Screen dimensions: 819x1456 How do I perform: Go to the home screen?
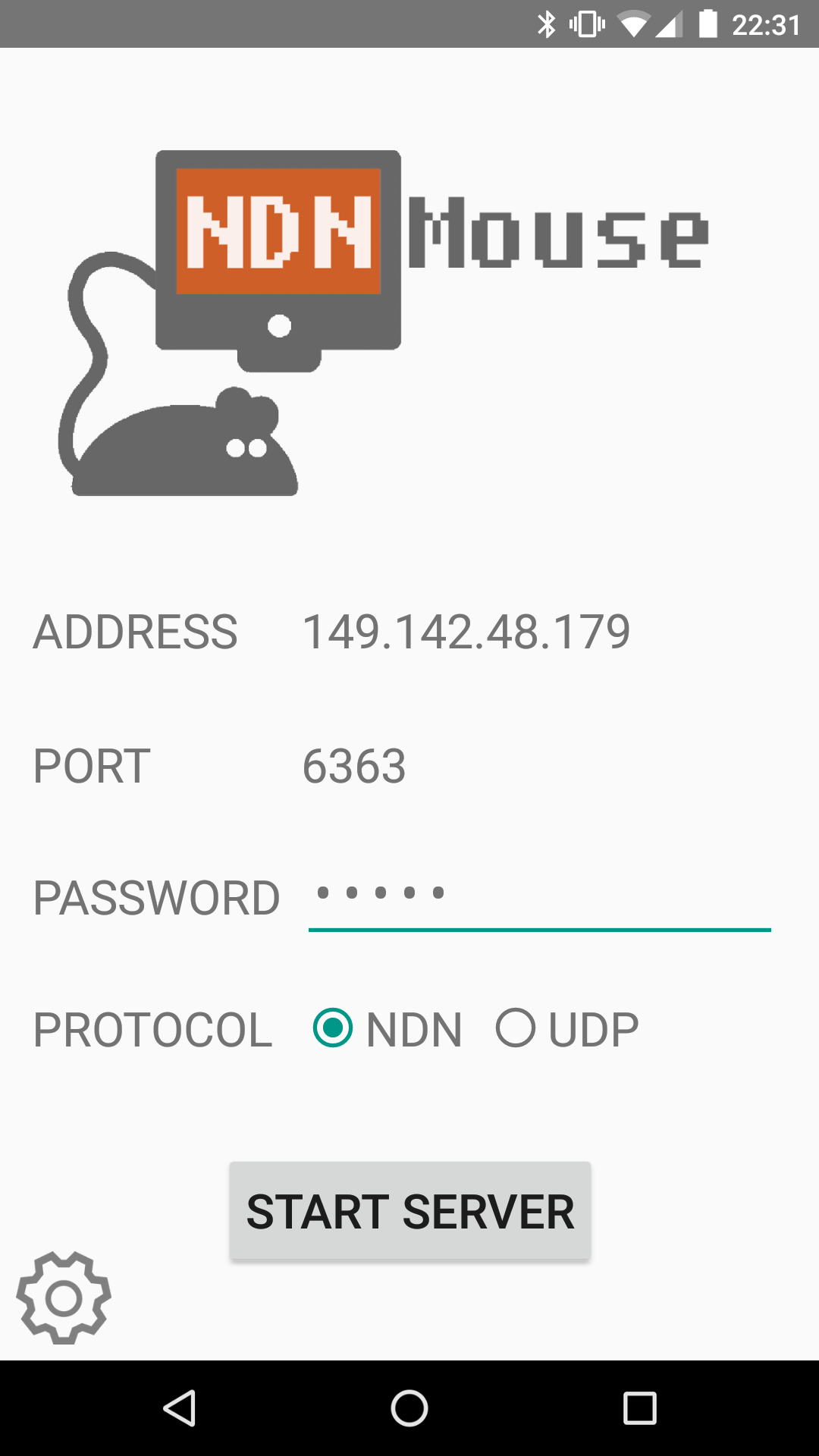(x=409, y=1408)
